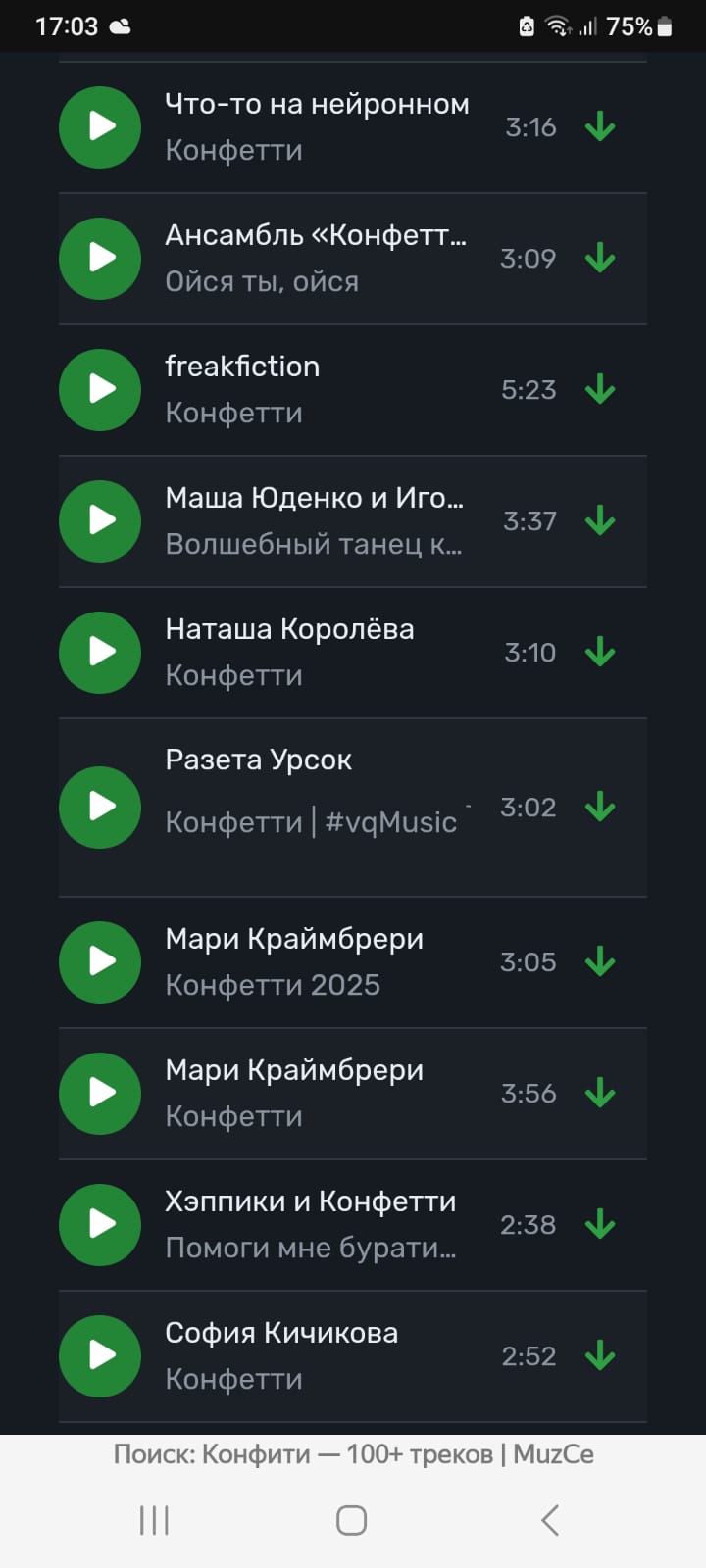Play Помоги мне by Хэппики и Конфетти
The height and width of the screenshot is (1568, 706).
click(100, 1225)
